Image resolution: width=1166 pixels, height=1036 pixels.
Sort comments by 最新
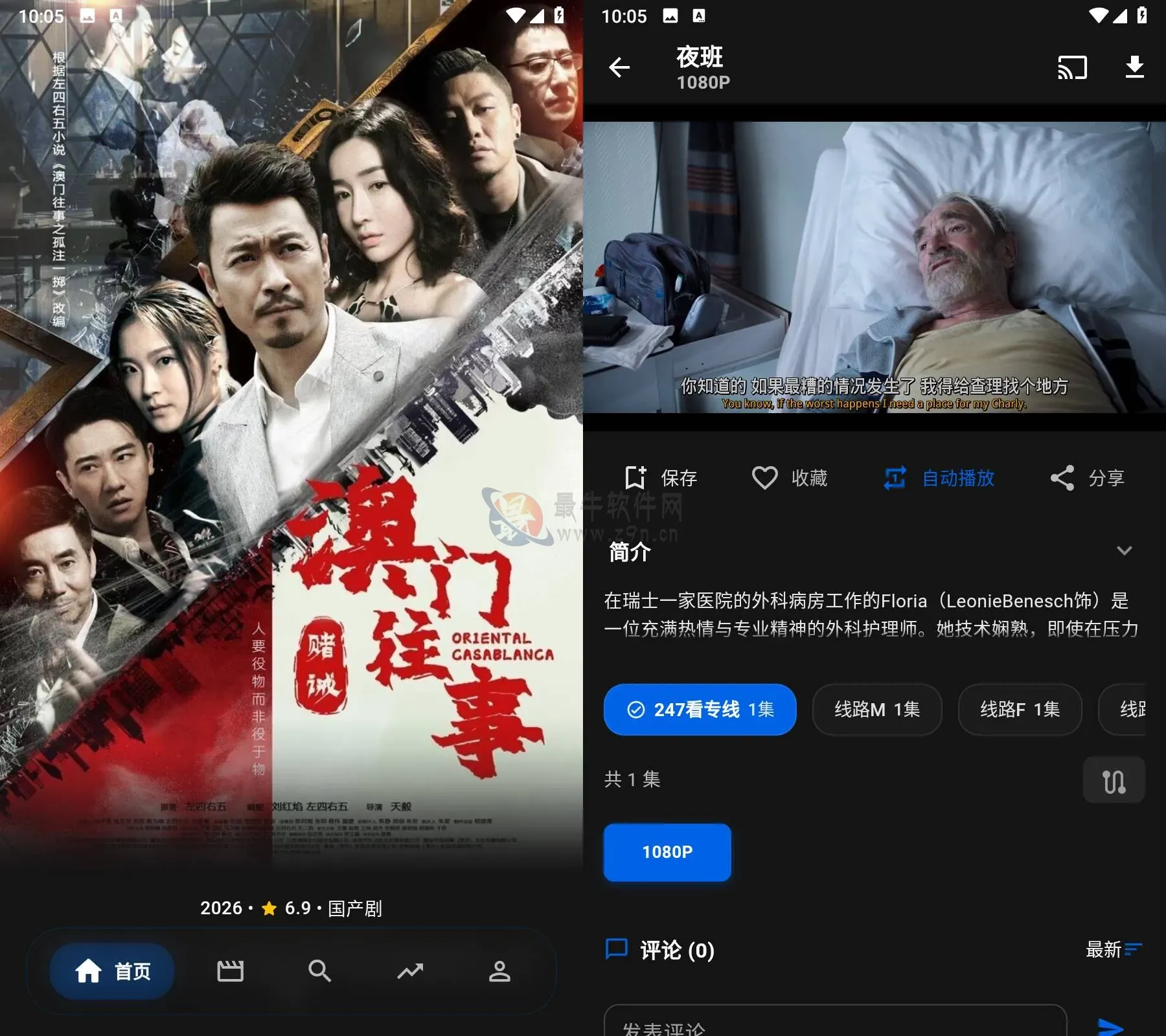(x=1113, y=950)
